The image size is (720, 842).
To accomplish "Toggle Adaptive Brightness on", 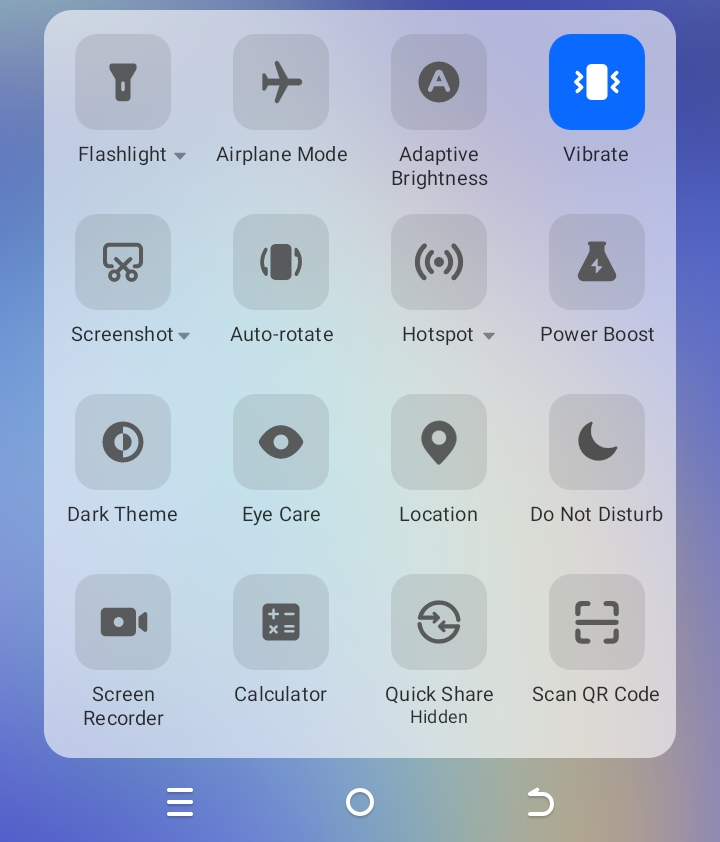I will (x=439, y=82).
